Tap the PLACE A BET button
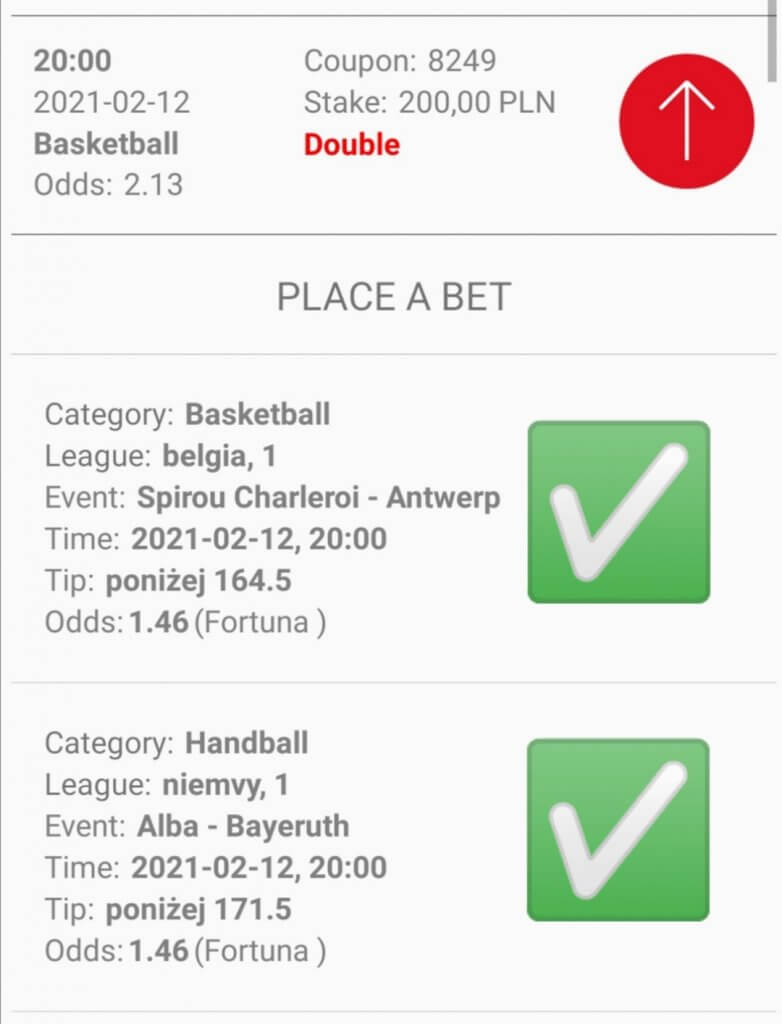Image resolution: width=782 pixels, height=1024 pixels. click(393, 297)
